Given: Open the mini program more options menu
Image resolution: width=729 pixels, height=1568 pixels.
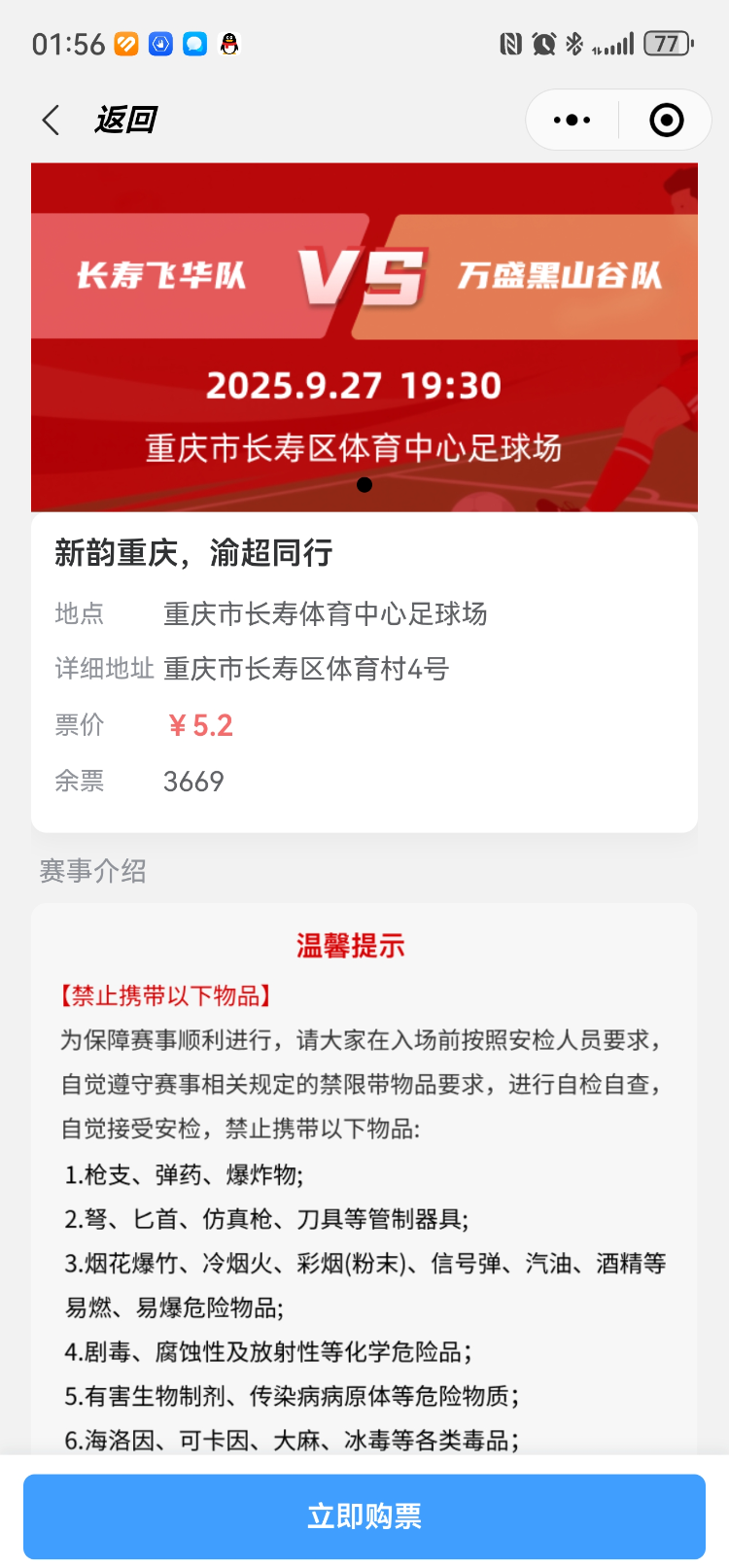Looking at the screenshot, I should (572, 121).
